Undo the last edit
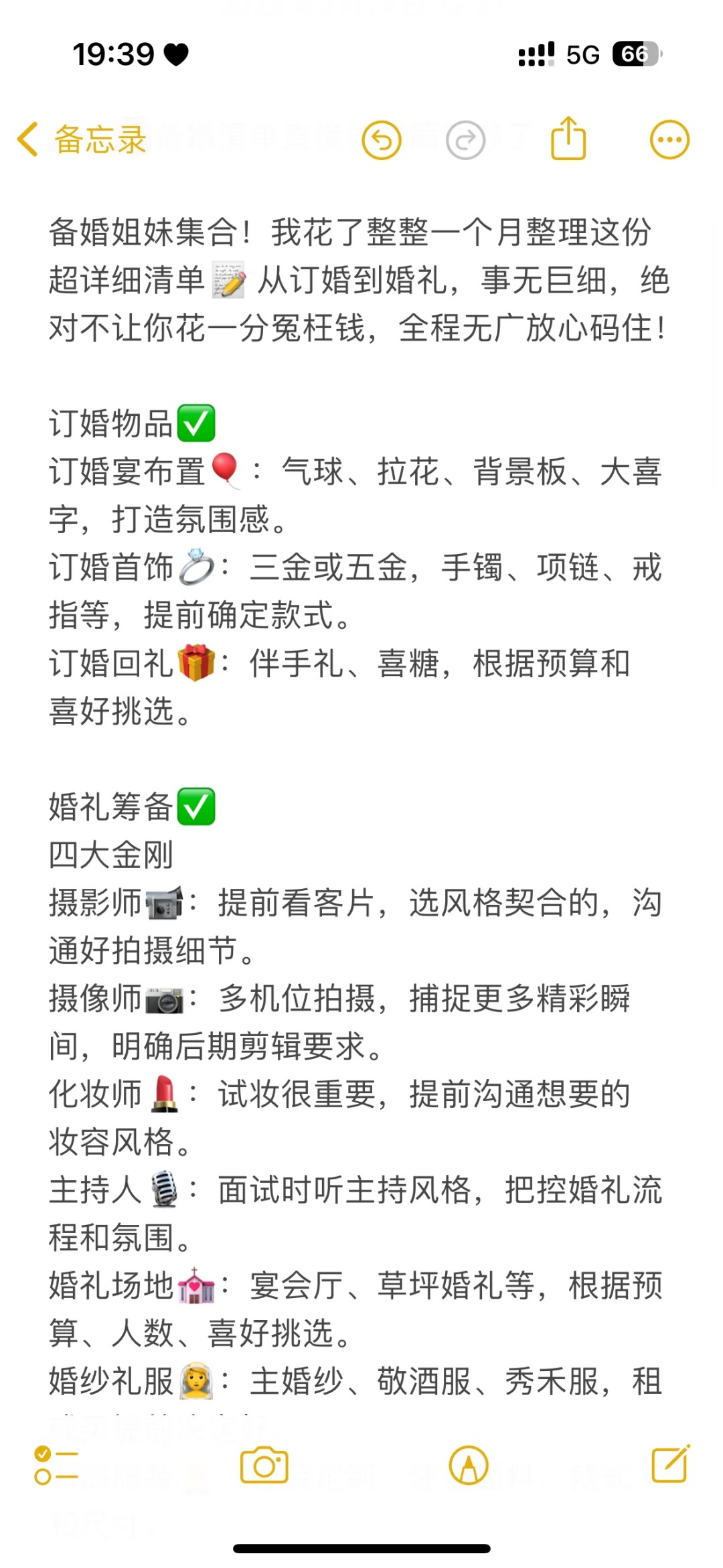The width and height of the screenshot is (723, 1568). pos(382,140)
